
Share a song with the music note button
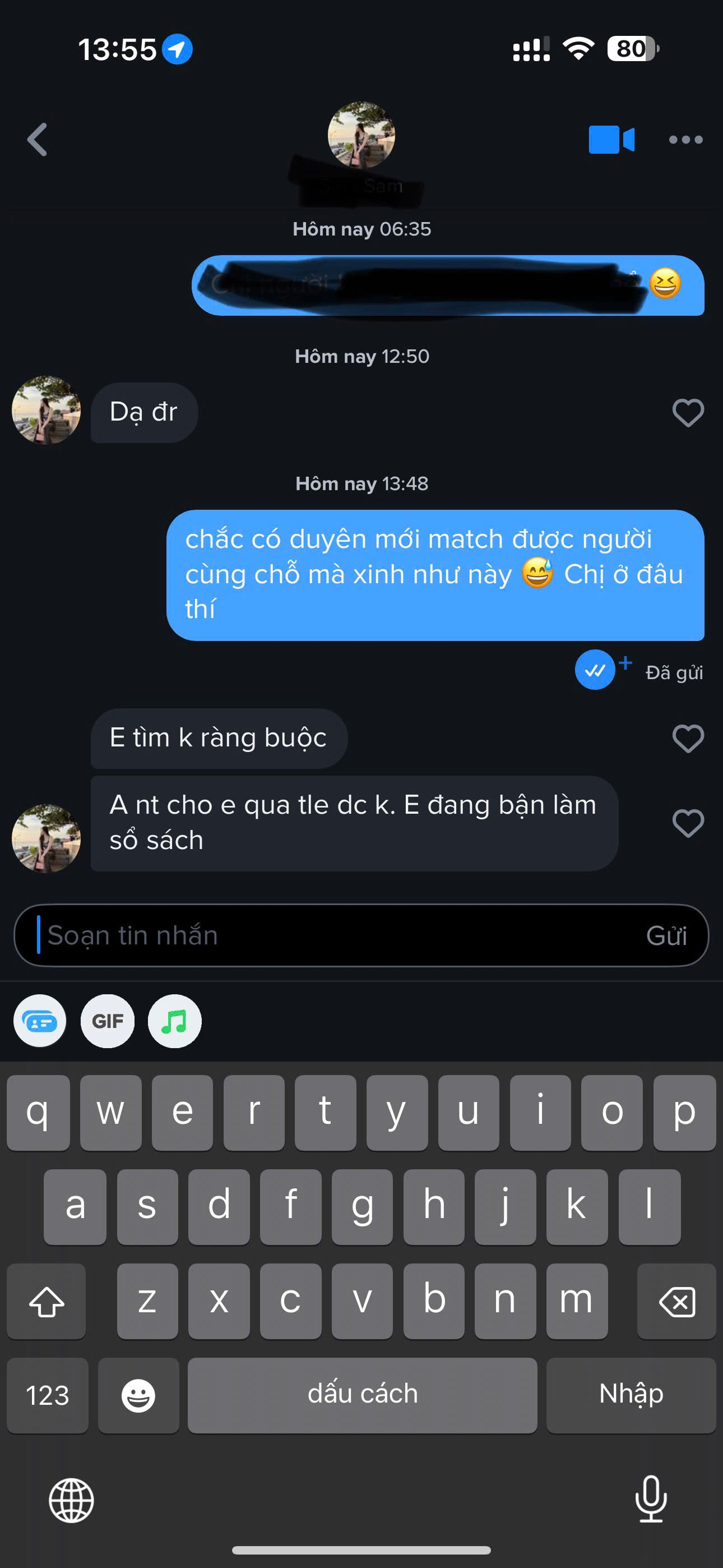pyautogui.click(x=175, y=1021)
